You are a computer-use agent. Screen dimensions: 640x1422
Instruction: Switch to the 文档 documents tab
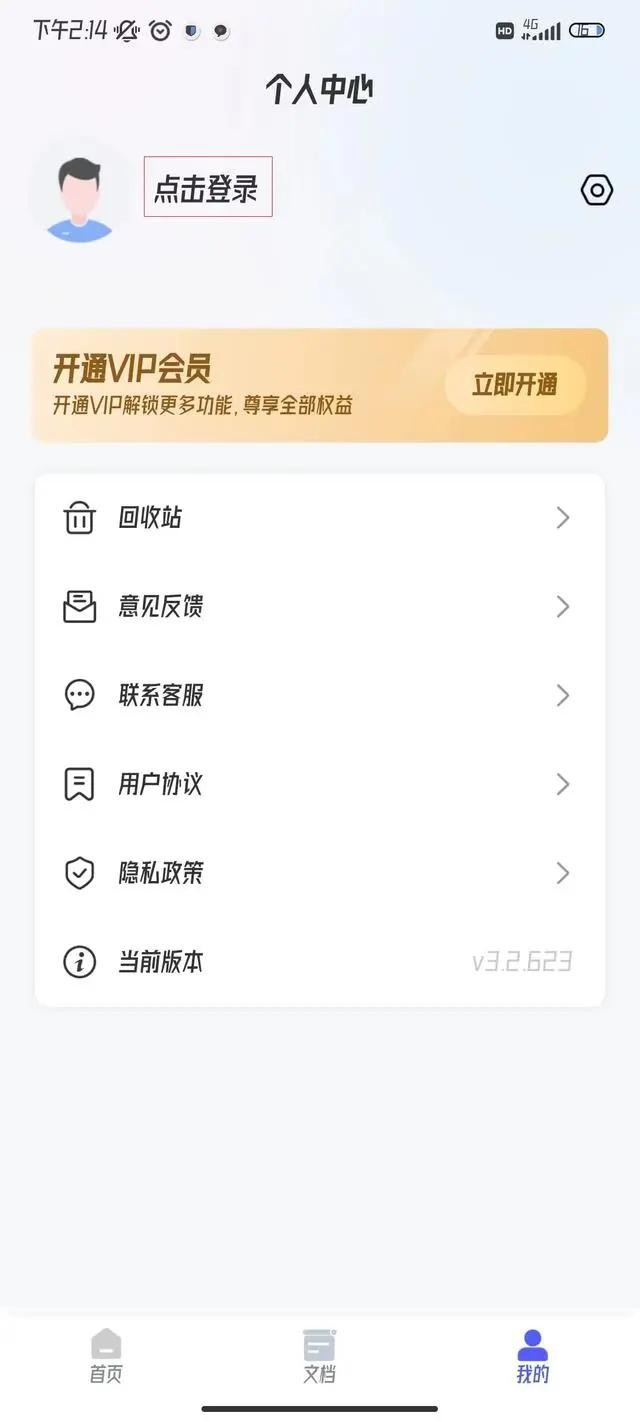tap(319, 1356)
